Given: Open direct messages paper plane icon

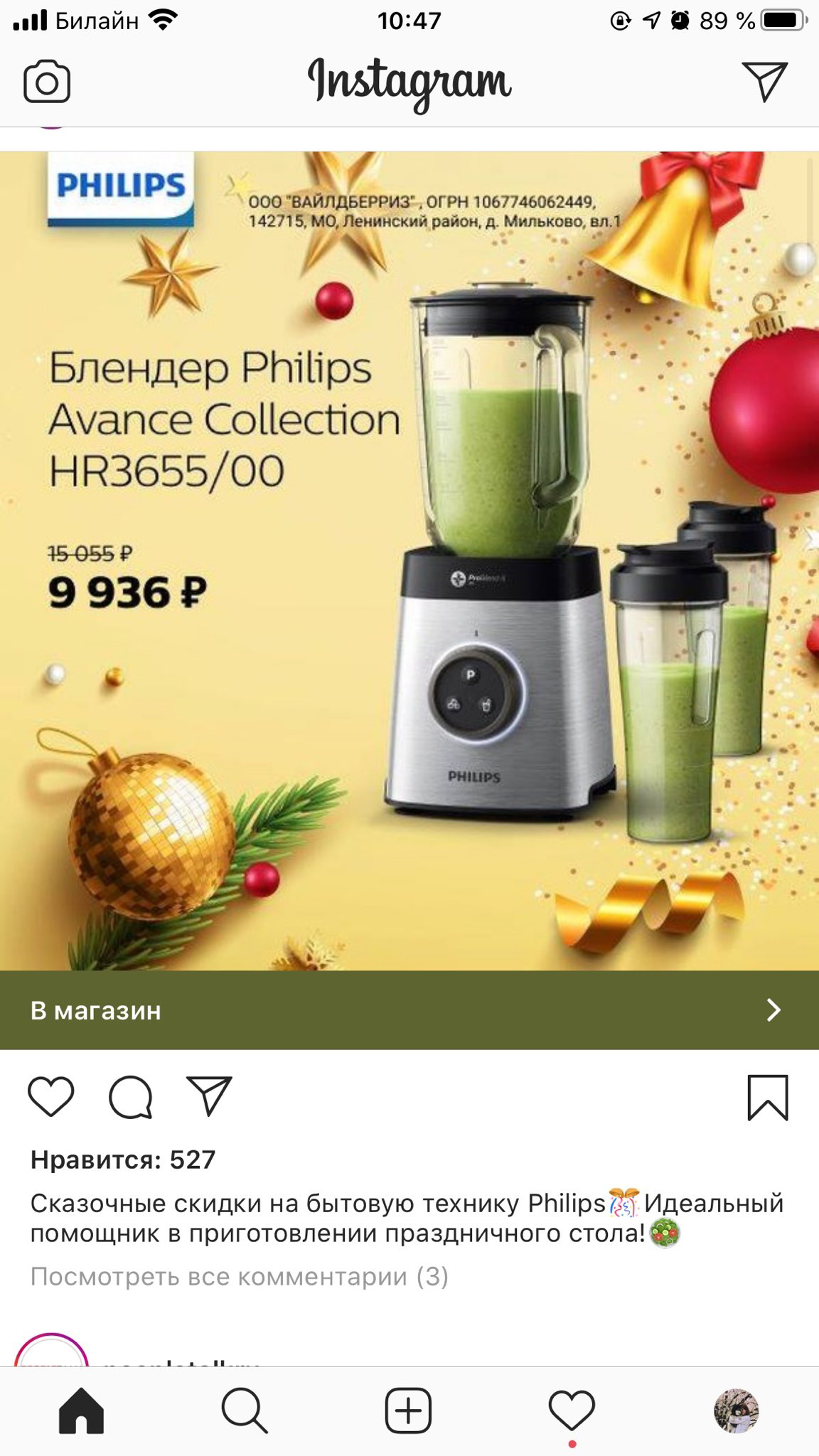Looking at the screenshot, I should (x=764, y=81).
